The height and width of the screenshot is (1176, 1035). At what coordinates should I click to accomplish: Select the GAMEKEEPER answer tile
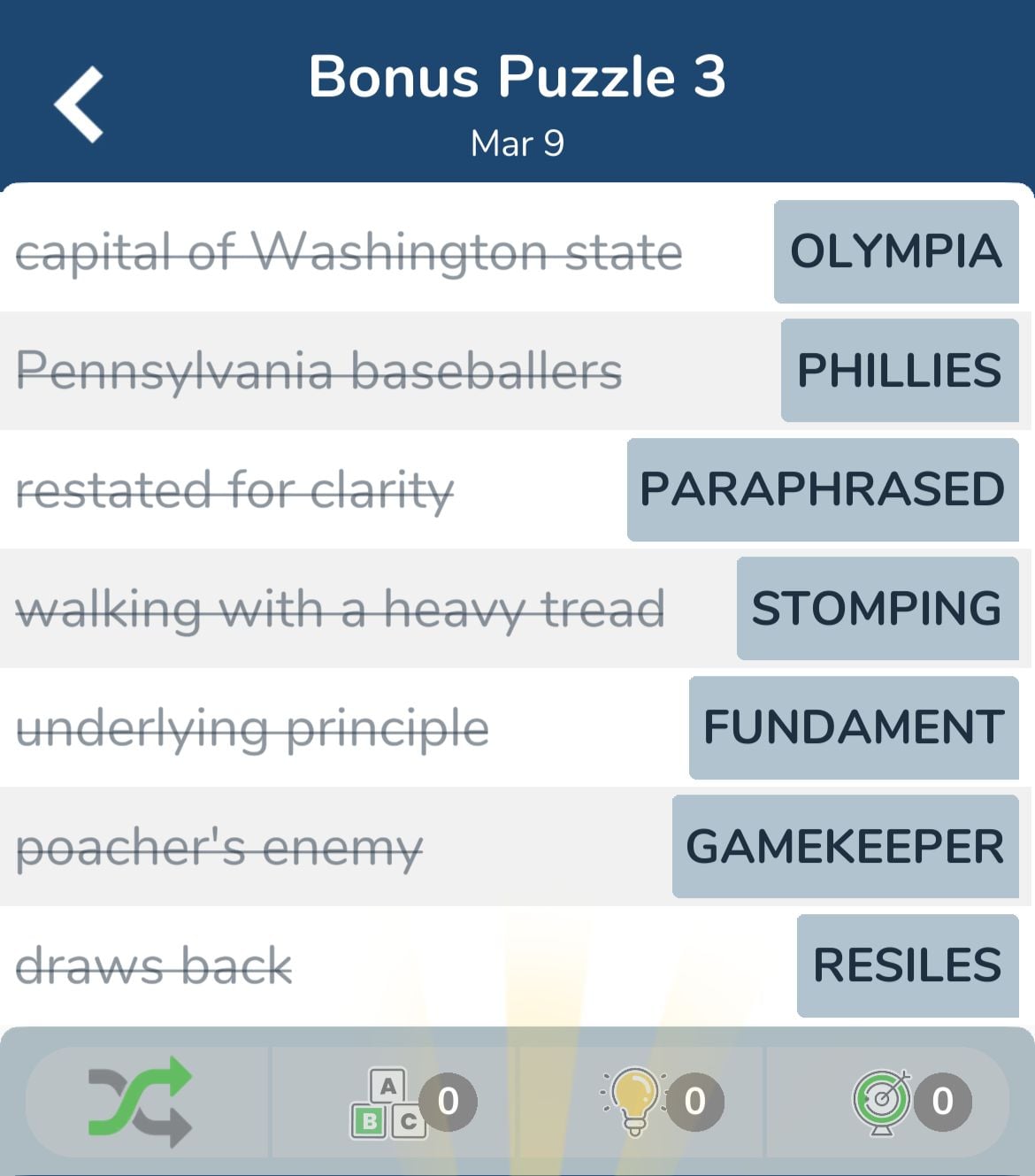845,846
